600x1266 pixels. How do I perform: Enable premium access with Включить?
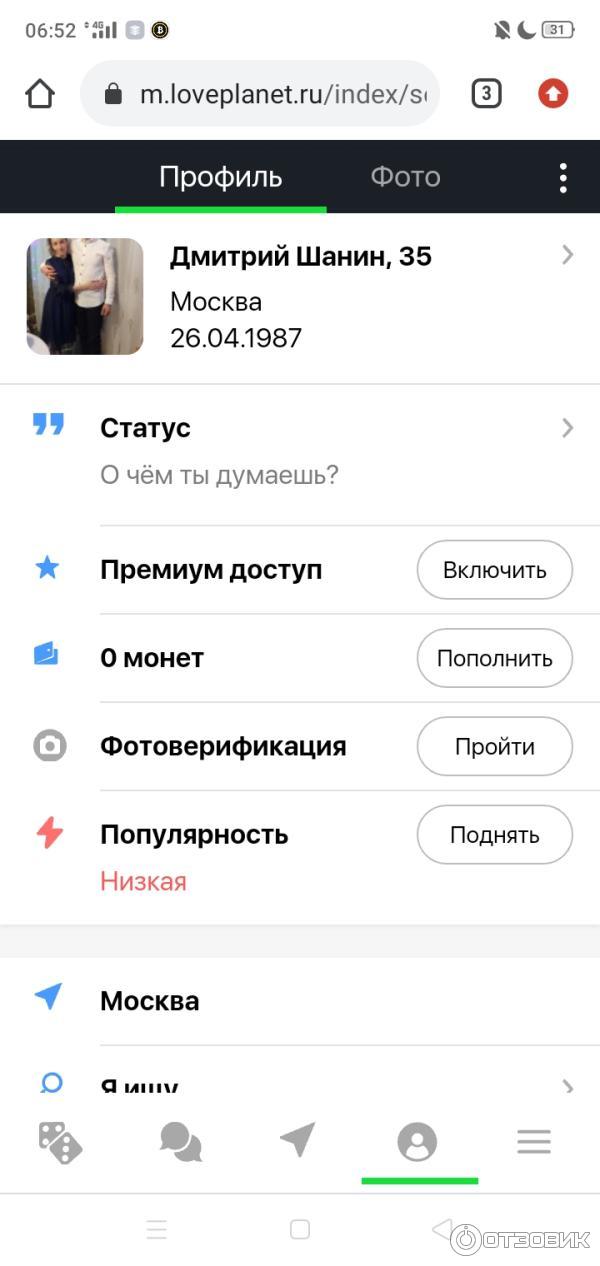pyautogui.click(x=494, y=570)
